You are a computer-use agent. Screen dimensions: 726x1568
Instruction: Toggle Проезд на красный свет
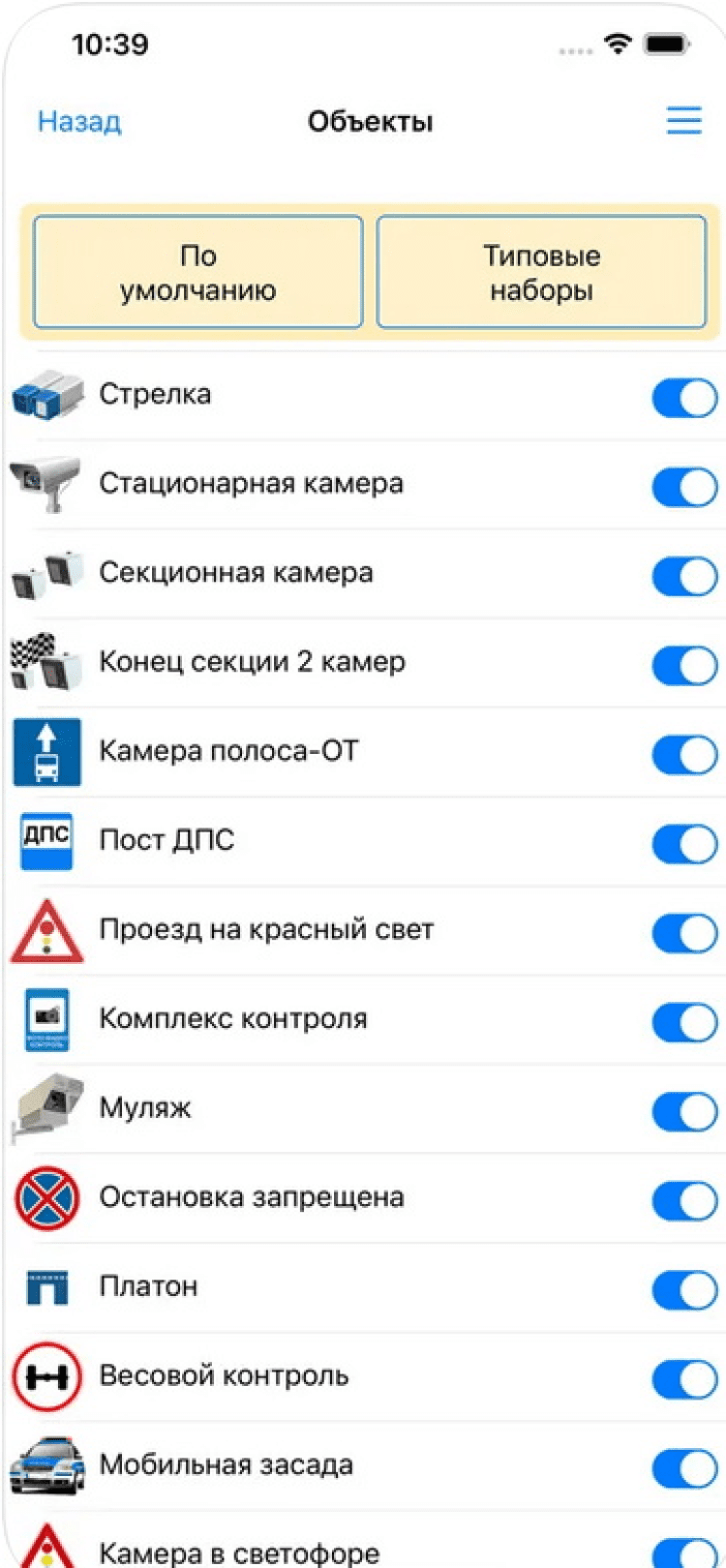click(683, 933)
